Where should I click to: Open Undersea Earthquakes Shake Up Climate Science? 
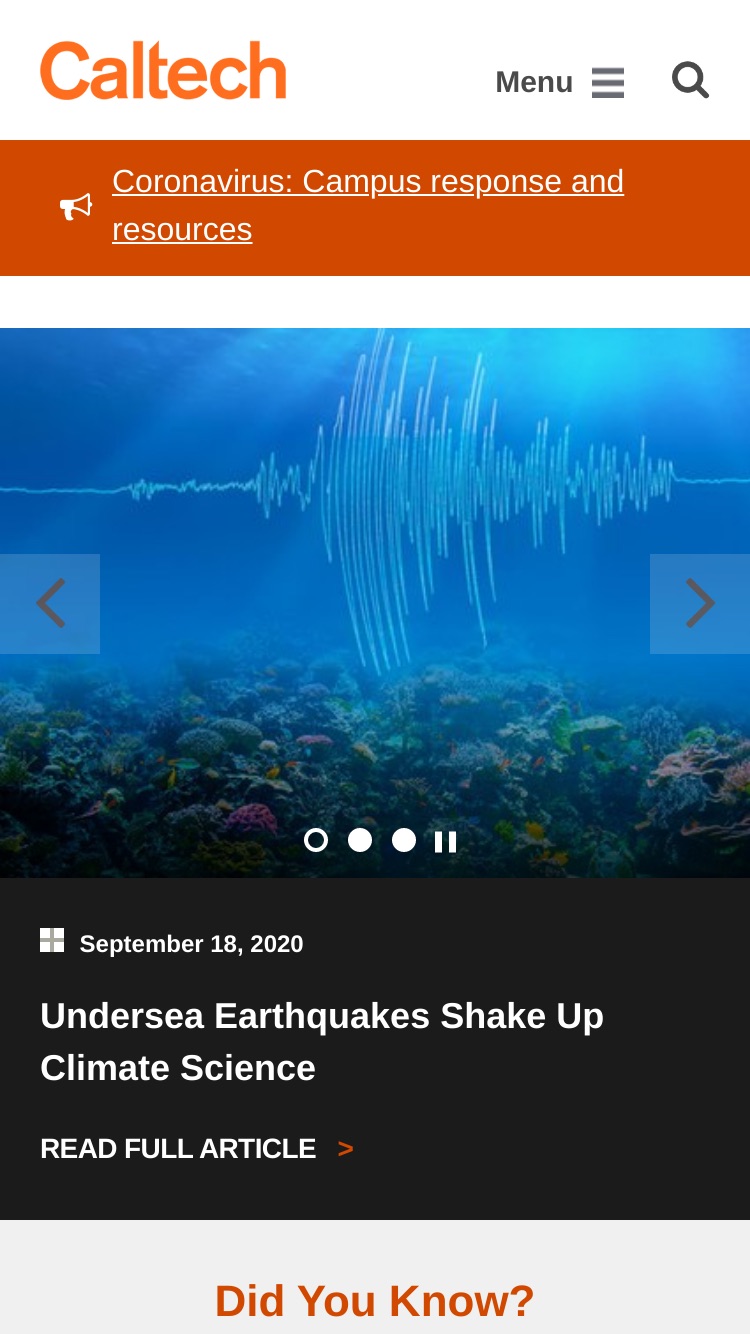click(x=322, y=1042)
